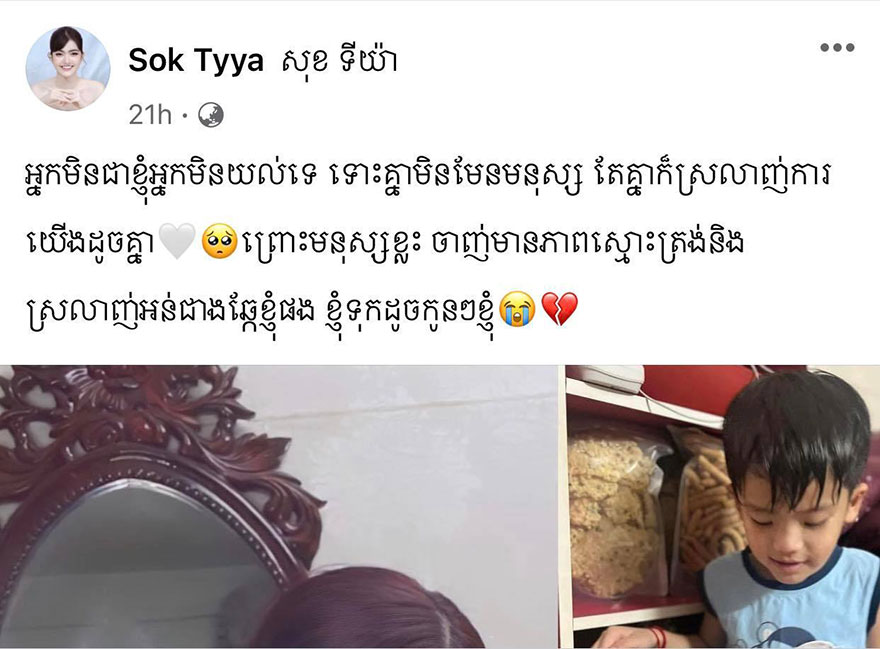Open the post's three-dot options menu

pos(836,48)
